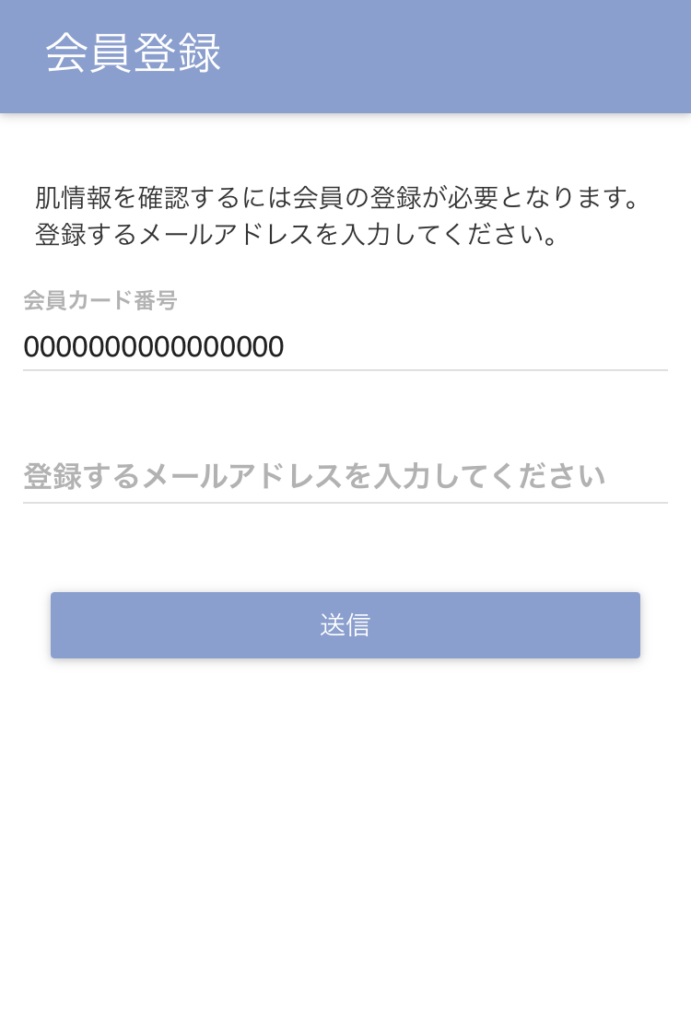The height and width of the screenshot is (1024, 691).
Task: Edit the 会員カード番号 field
Action: coord(344,347)
